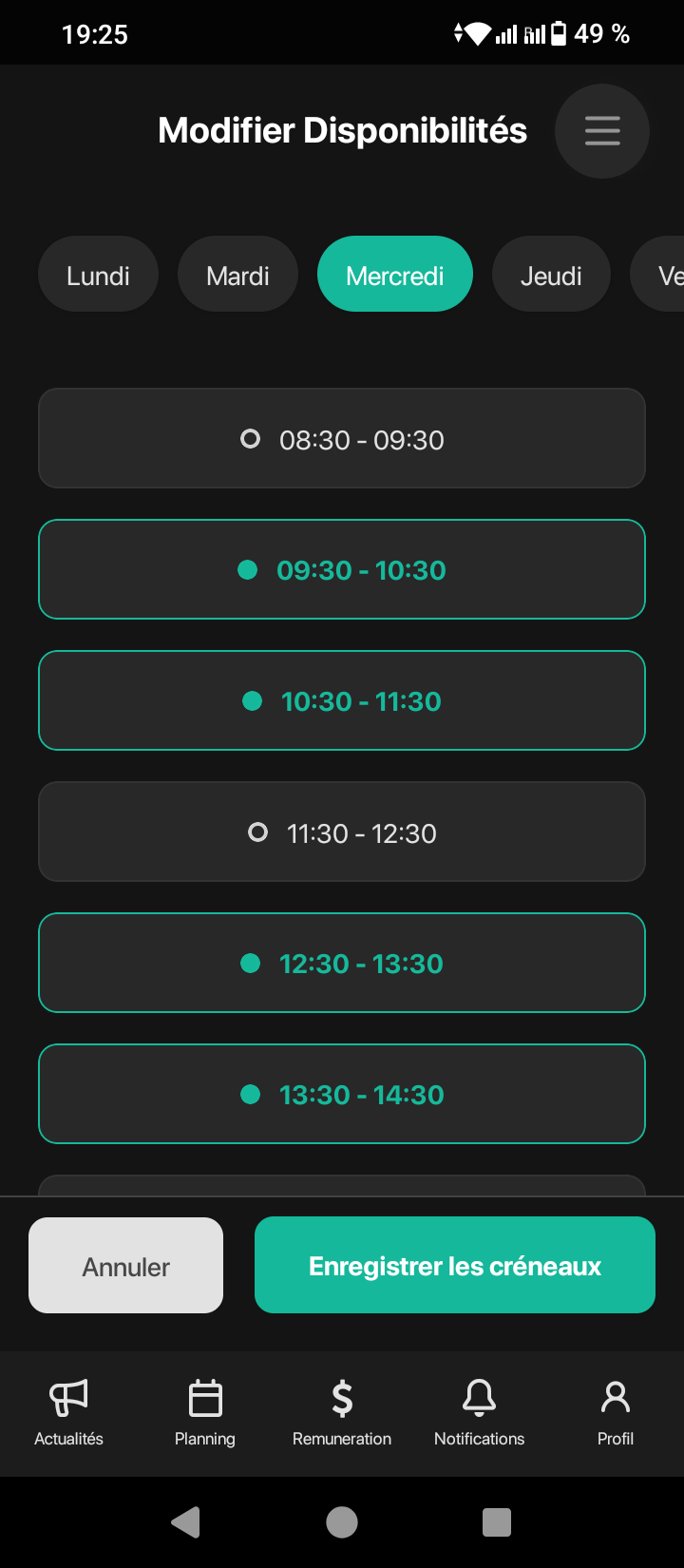This screenshot has height=1568, width=684.
Task: Show Jeudi availability slots
Action: pos(551,276)
